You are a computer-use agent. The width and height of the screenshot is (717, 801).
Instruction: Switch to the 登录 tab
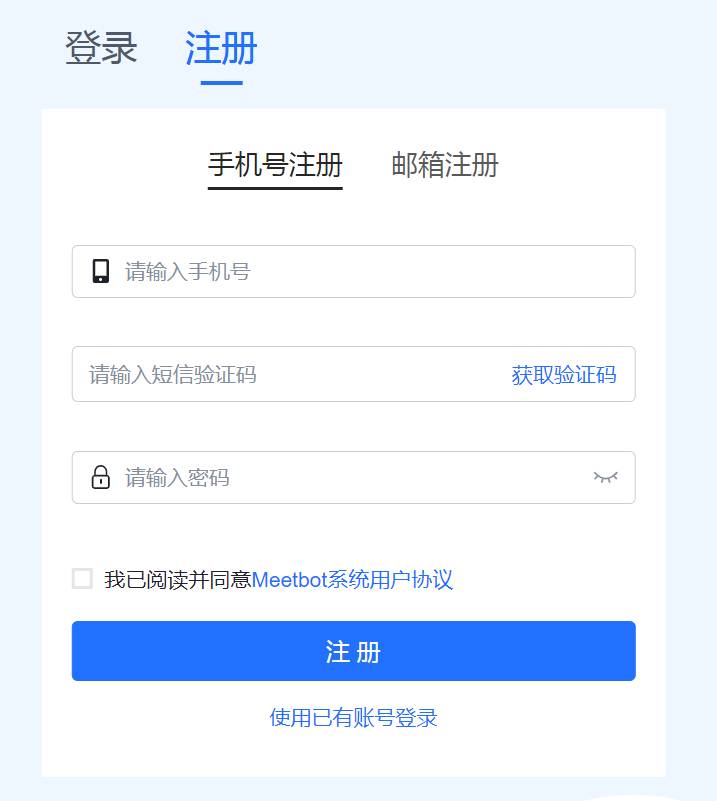pos(101,49)
